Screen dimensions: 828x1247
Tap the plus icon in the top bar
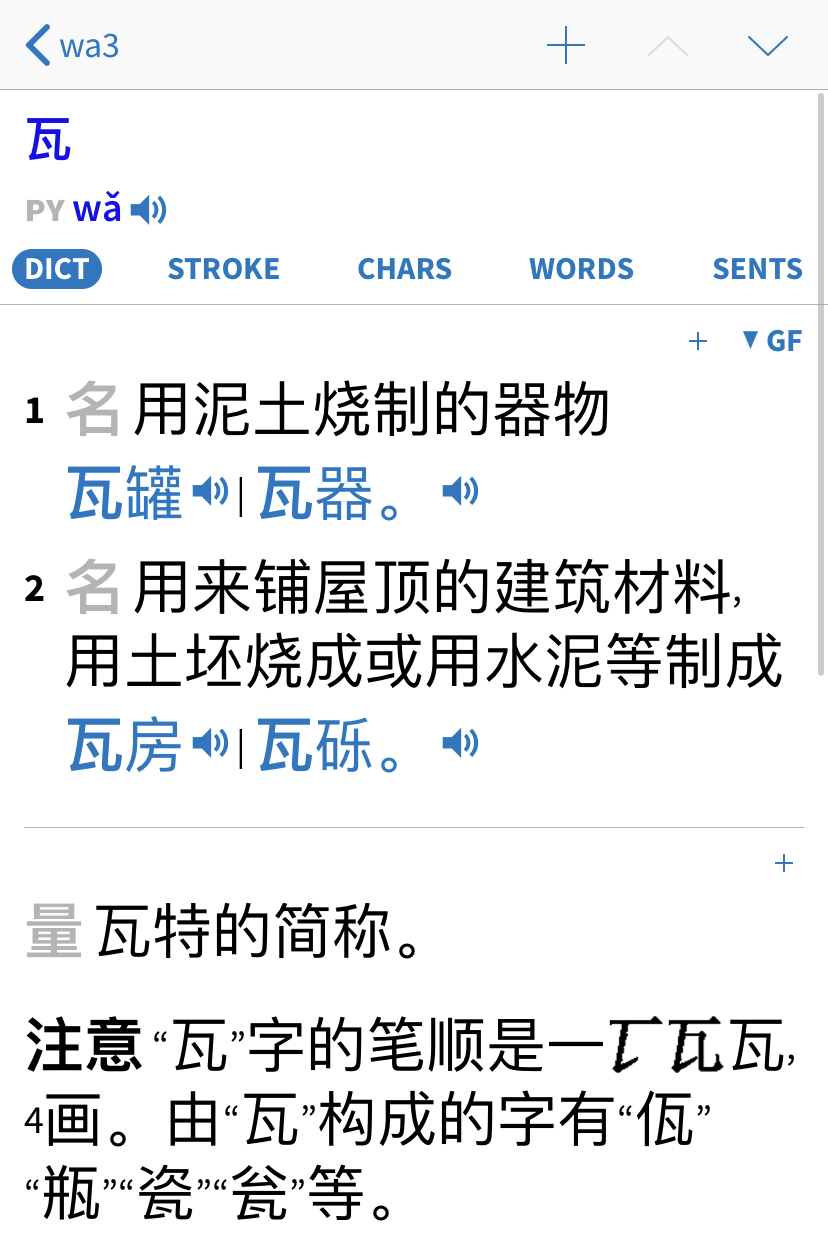(x=565, y=46)
